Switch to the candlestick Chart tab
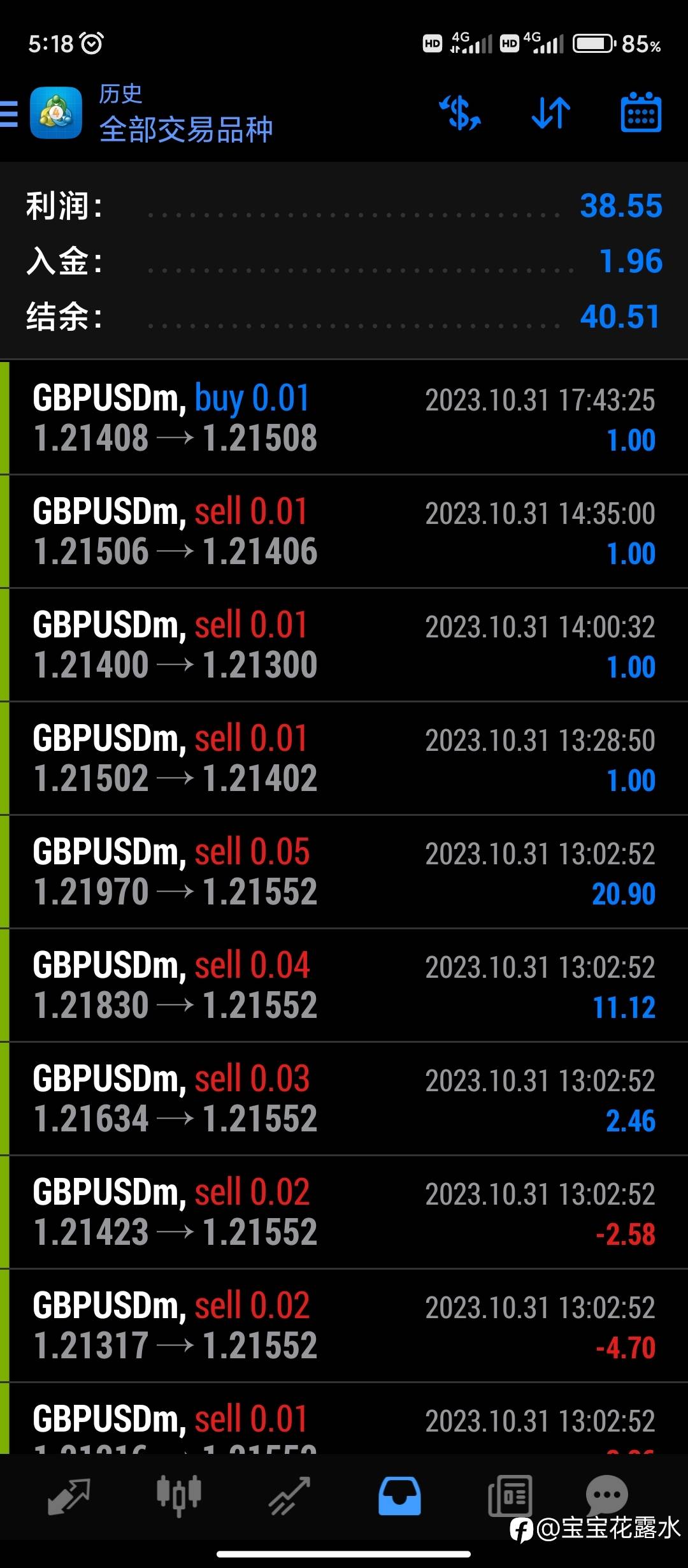Viewport: 688px width, 1568px height. pyautogui.click(x=179, y=1496)
